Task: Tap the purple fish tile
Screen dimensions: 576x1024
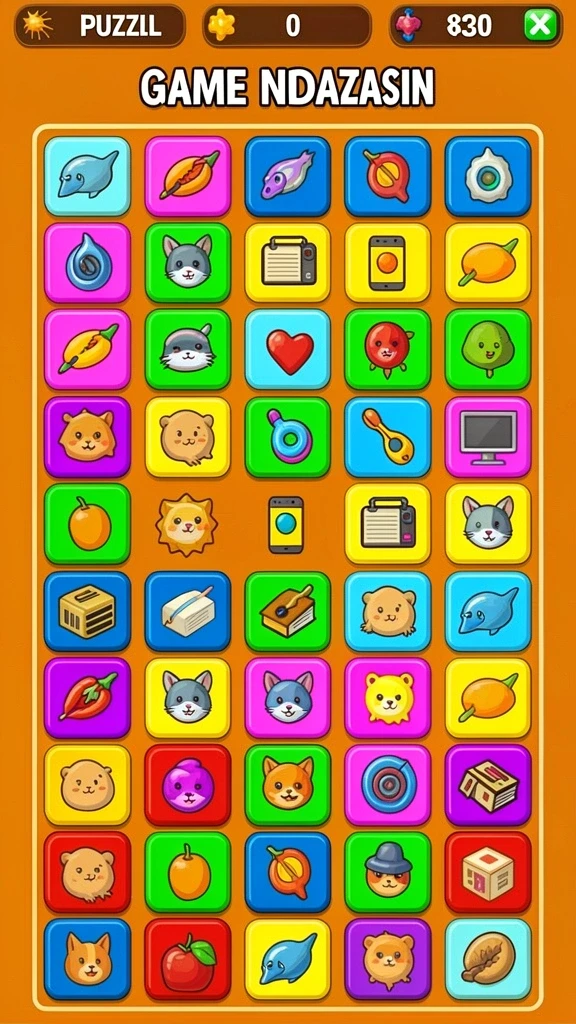Action: [x=288, y=176]
